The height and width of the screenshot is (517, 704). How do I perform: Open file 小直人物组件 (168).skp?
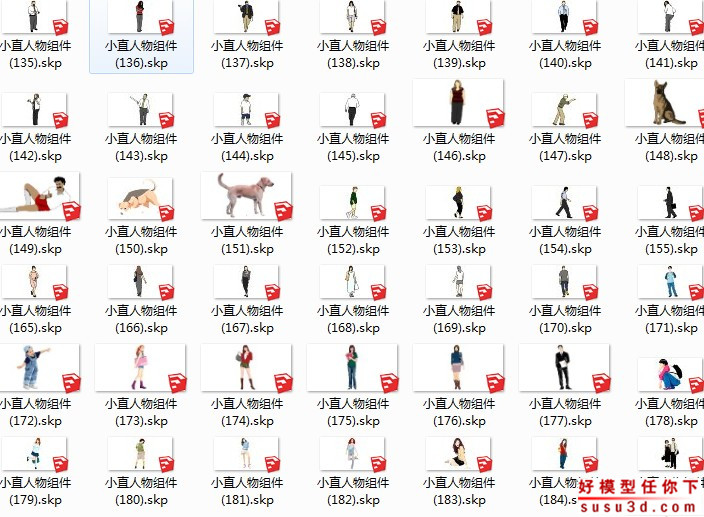352,282
